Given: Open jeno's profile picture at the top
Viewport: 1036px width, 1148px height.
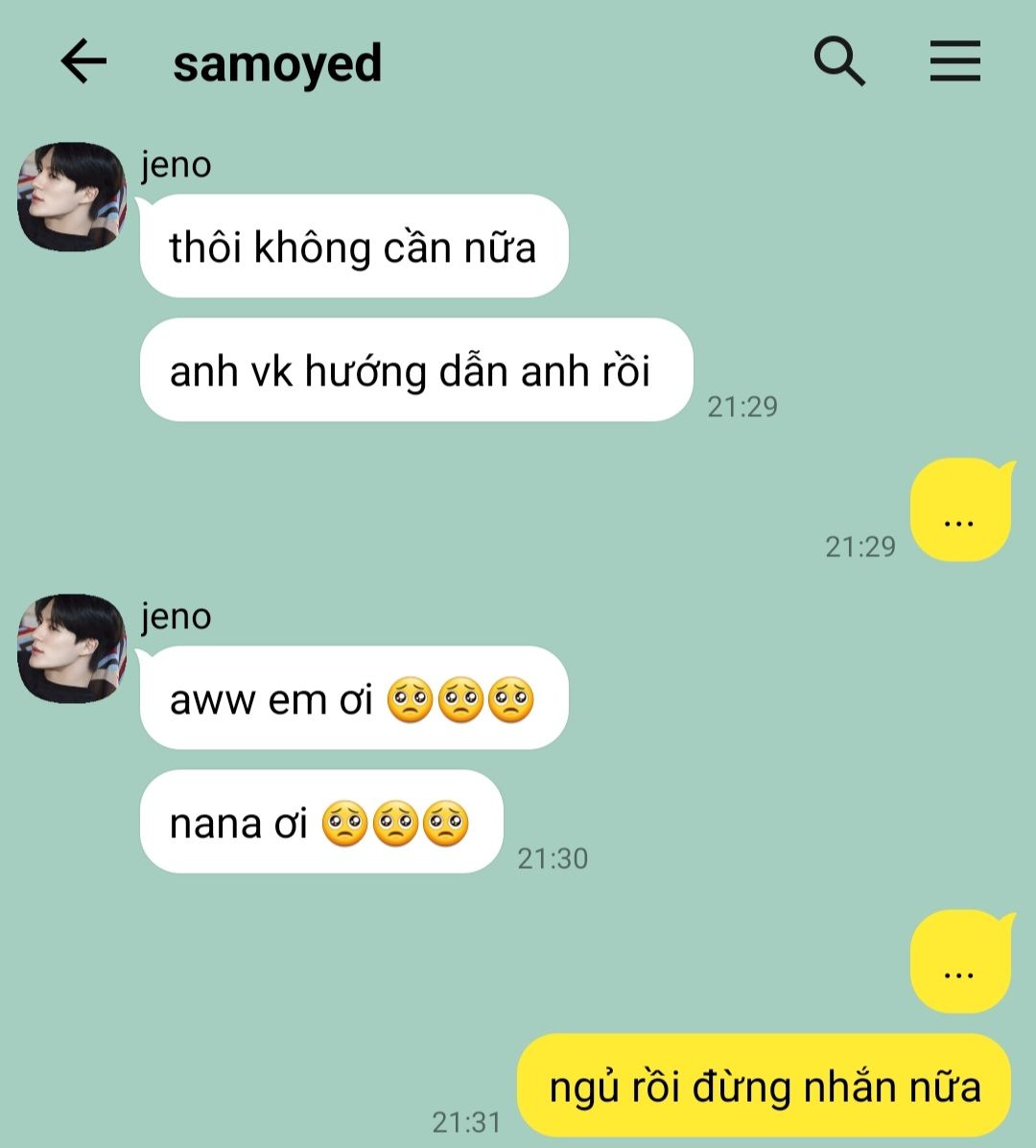Looking at the screenshot, I should (72, 197).
